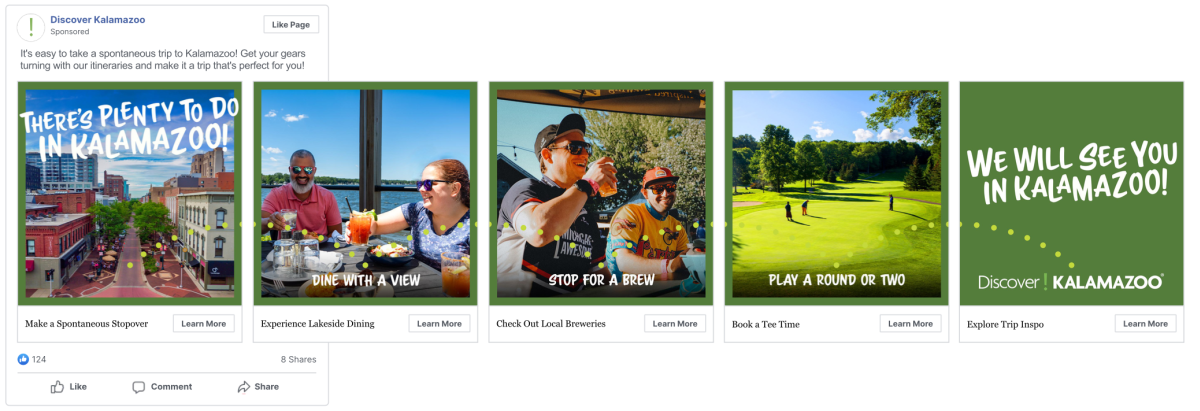Learn more about Explore Trip Inspo
This screenshot has height=411, width=1200.
pos(1145,324)
